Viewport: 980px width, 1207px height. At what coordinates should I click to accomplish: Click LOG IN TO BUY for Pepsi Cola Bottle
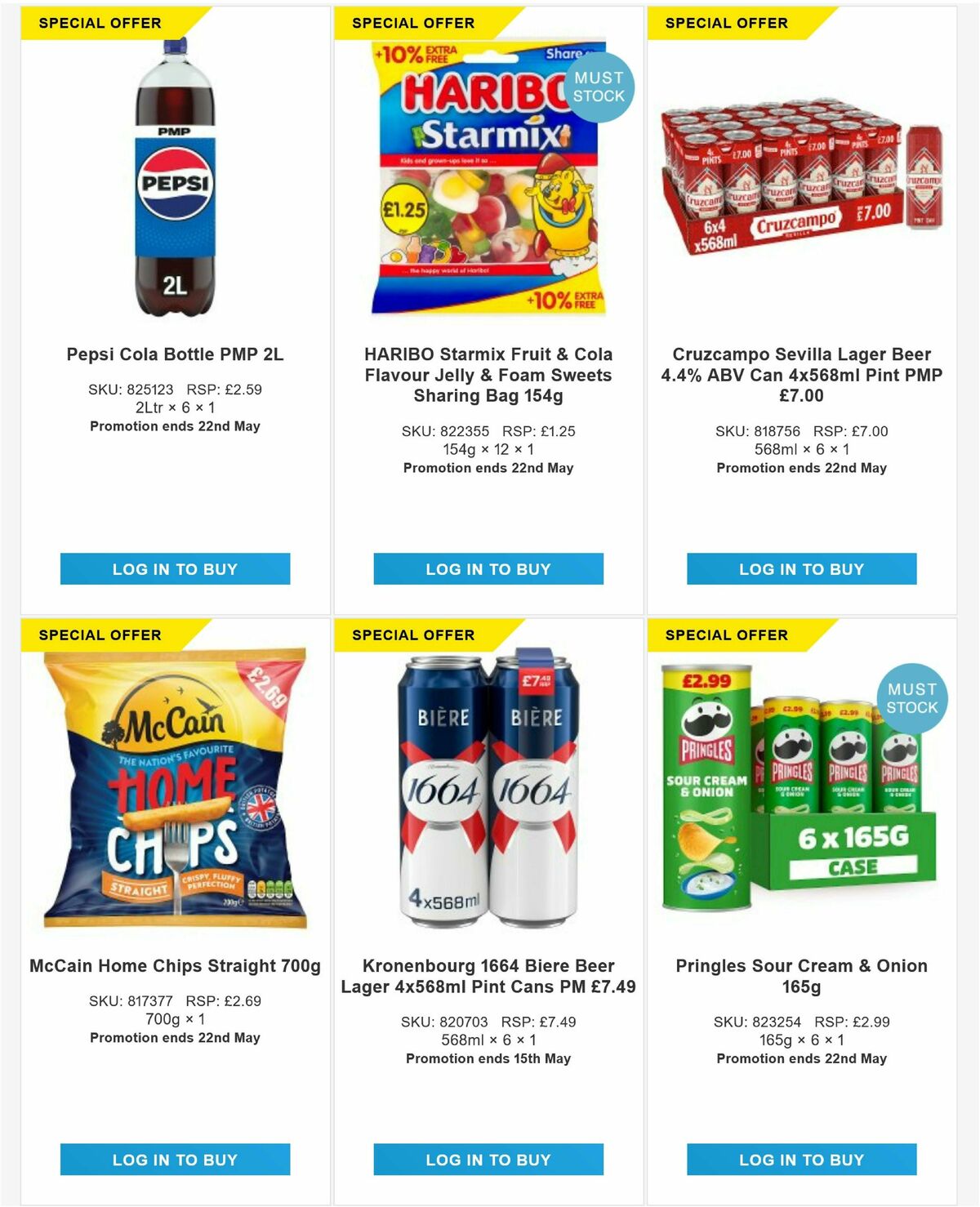click(x=175, y=568)
